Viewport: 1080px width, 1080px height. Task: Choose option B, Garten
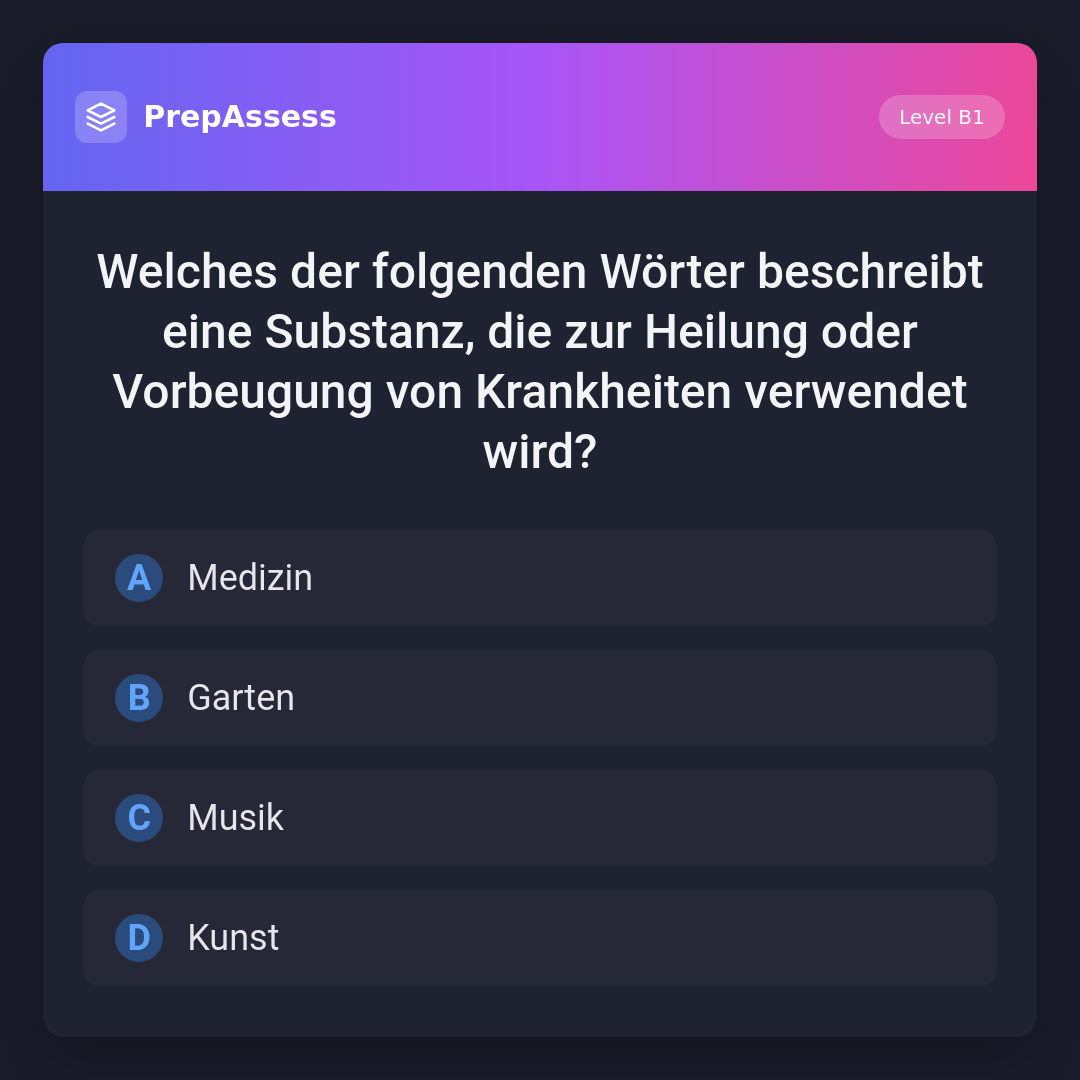click(x=539, y=698)
